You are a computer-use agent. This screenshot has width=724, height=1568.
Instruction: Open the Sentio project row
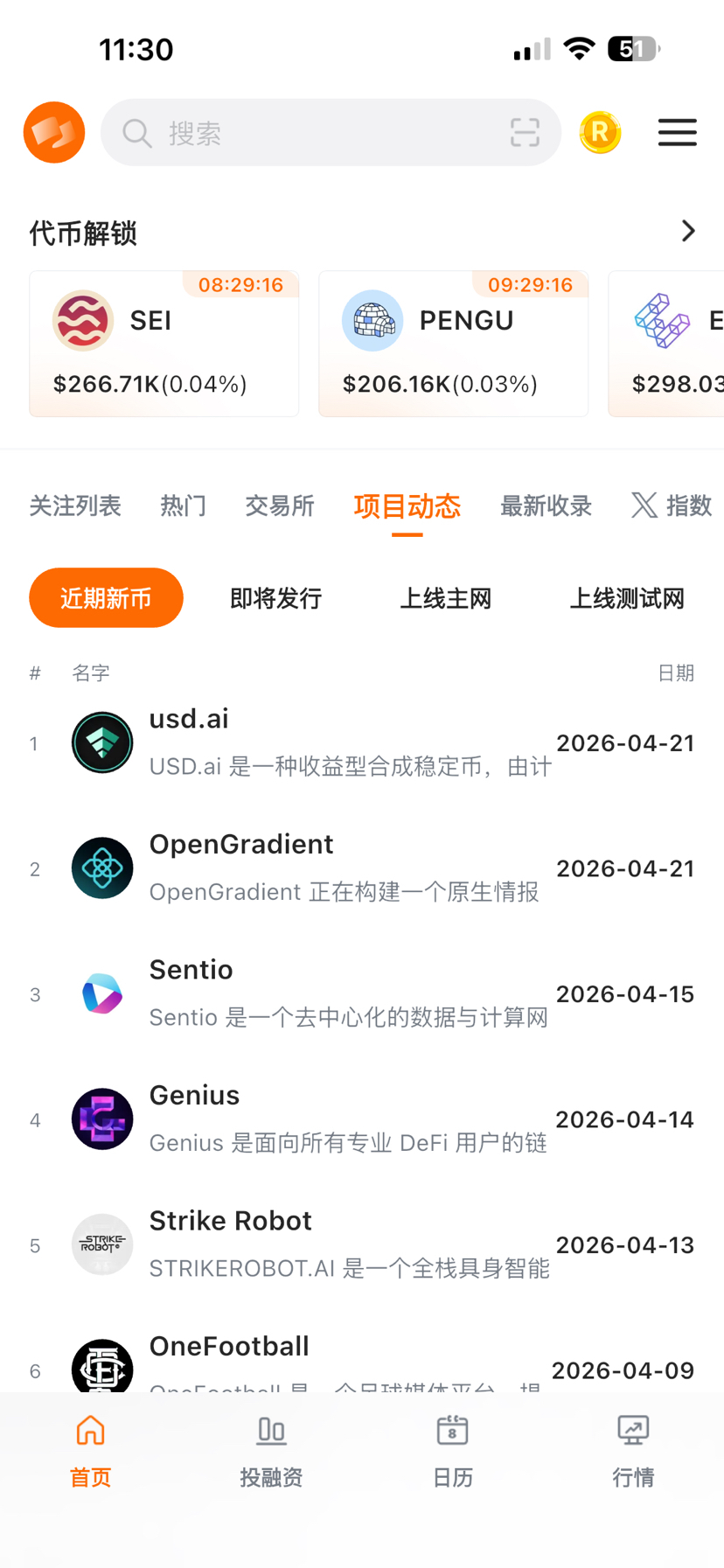click(362, 994)
